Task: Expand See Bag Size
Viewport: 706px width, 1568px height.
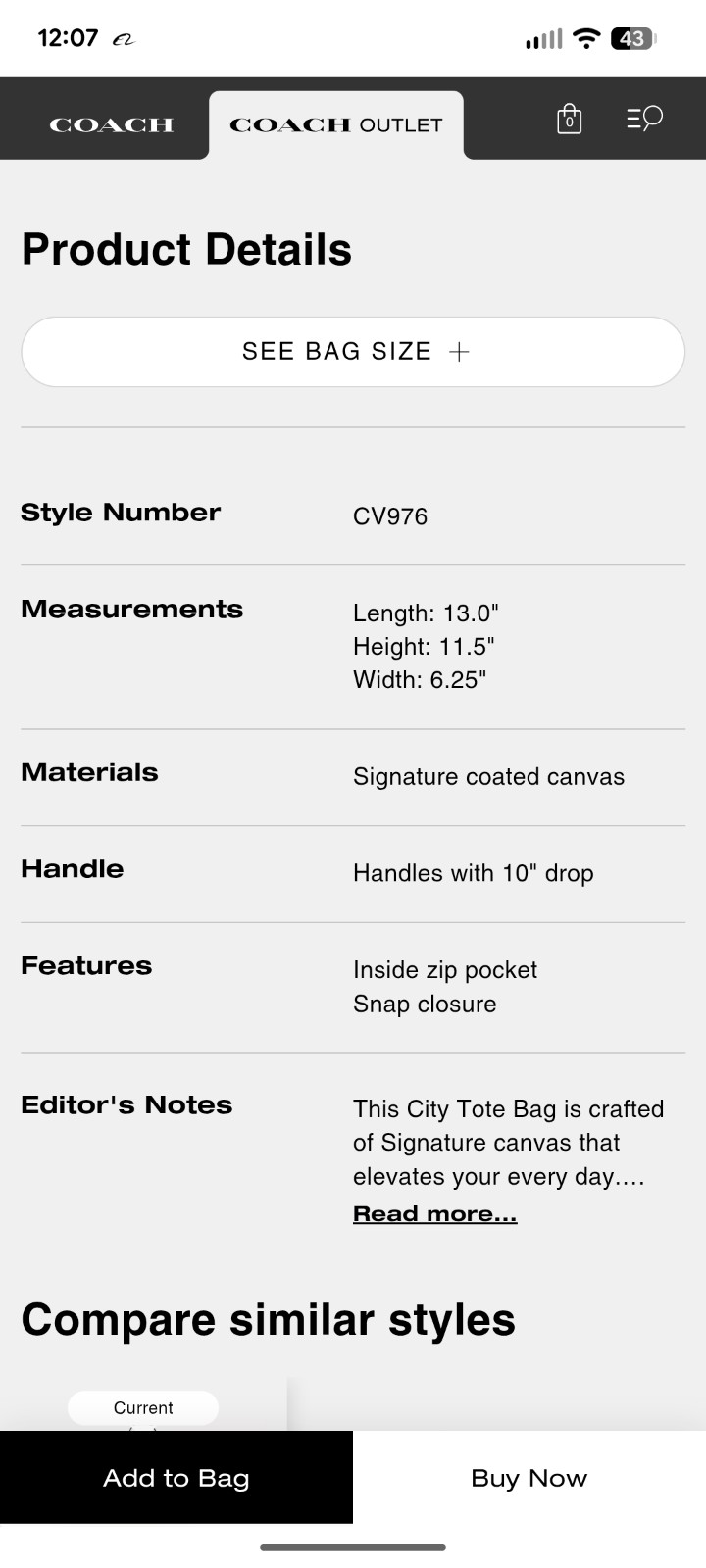Action: [x=353, y=352]
